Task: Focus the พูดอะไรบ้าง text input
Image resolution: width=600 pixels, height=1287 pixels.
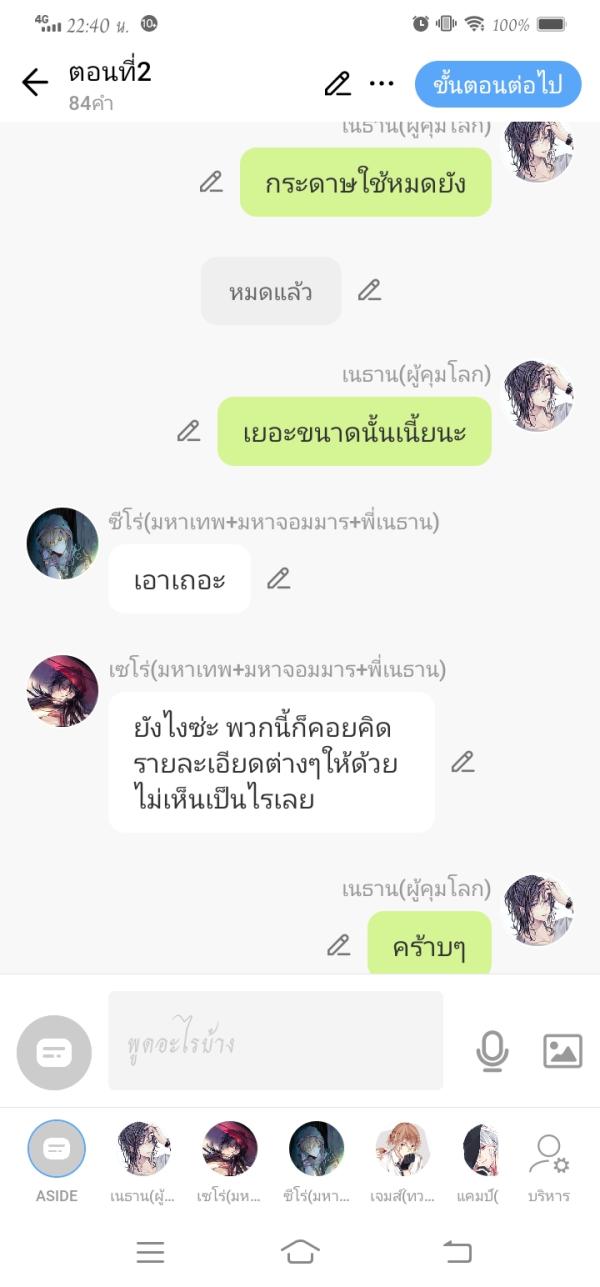Action: [275, 1041]
